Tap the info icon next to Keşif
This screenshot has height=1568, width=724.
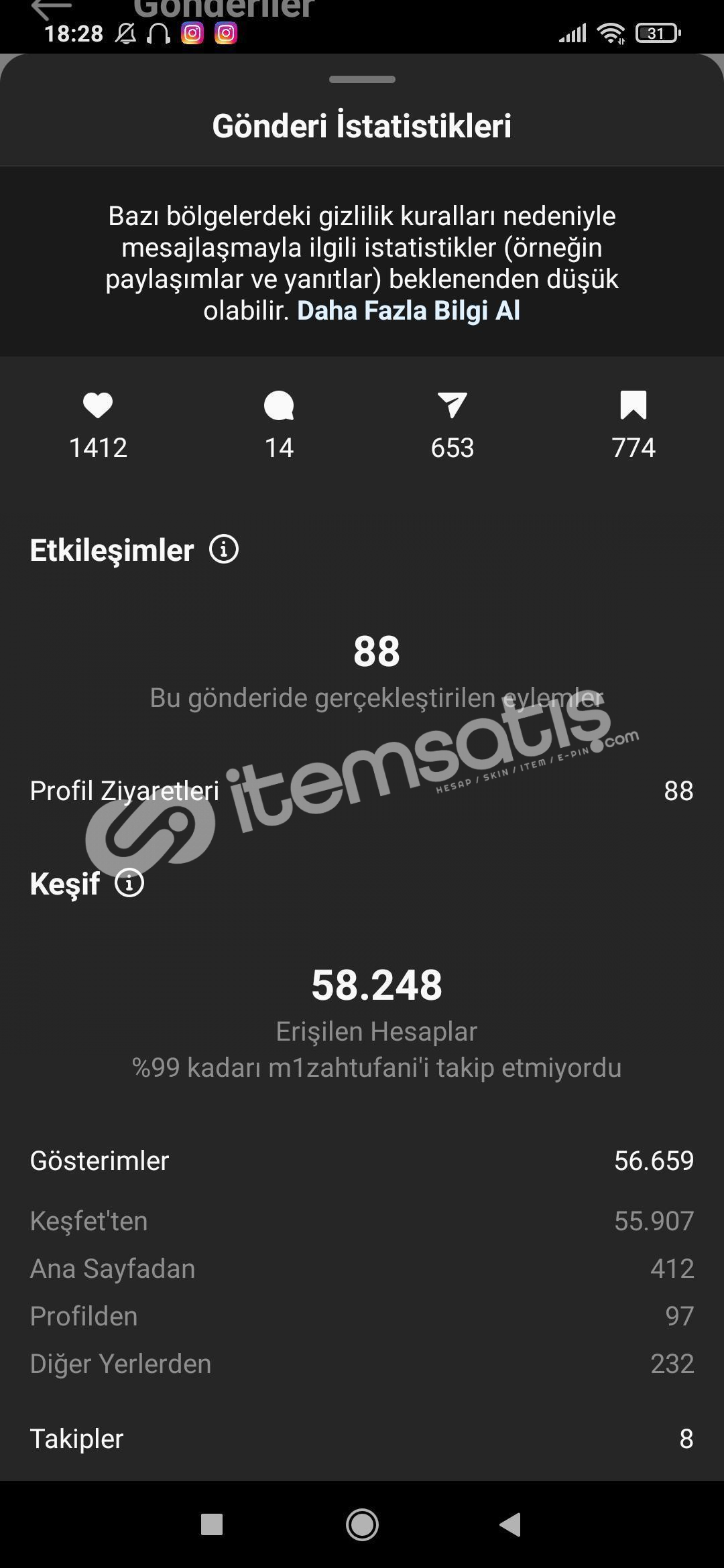(x=129, y=883)
